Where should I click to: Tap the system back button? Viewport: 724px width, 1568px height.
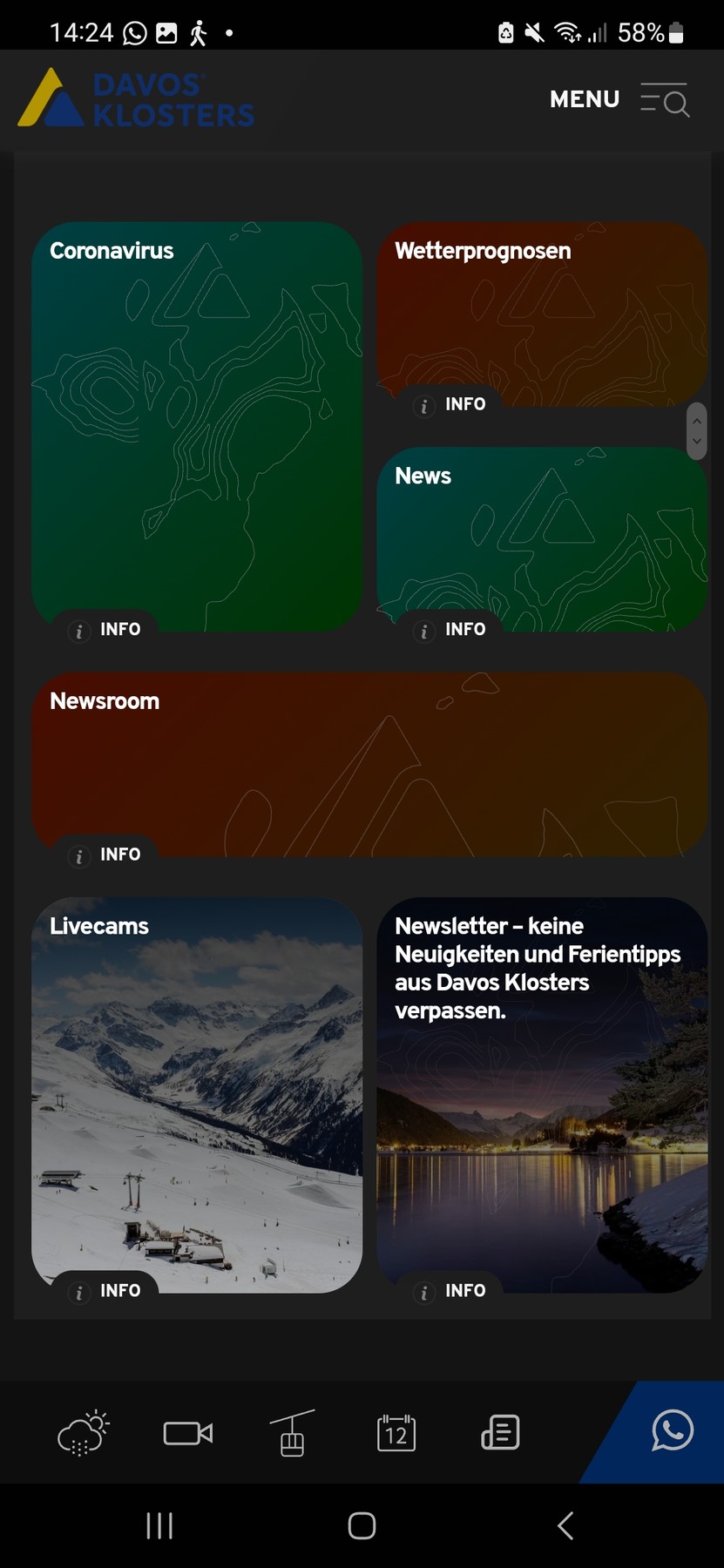(565, 1525)
